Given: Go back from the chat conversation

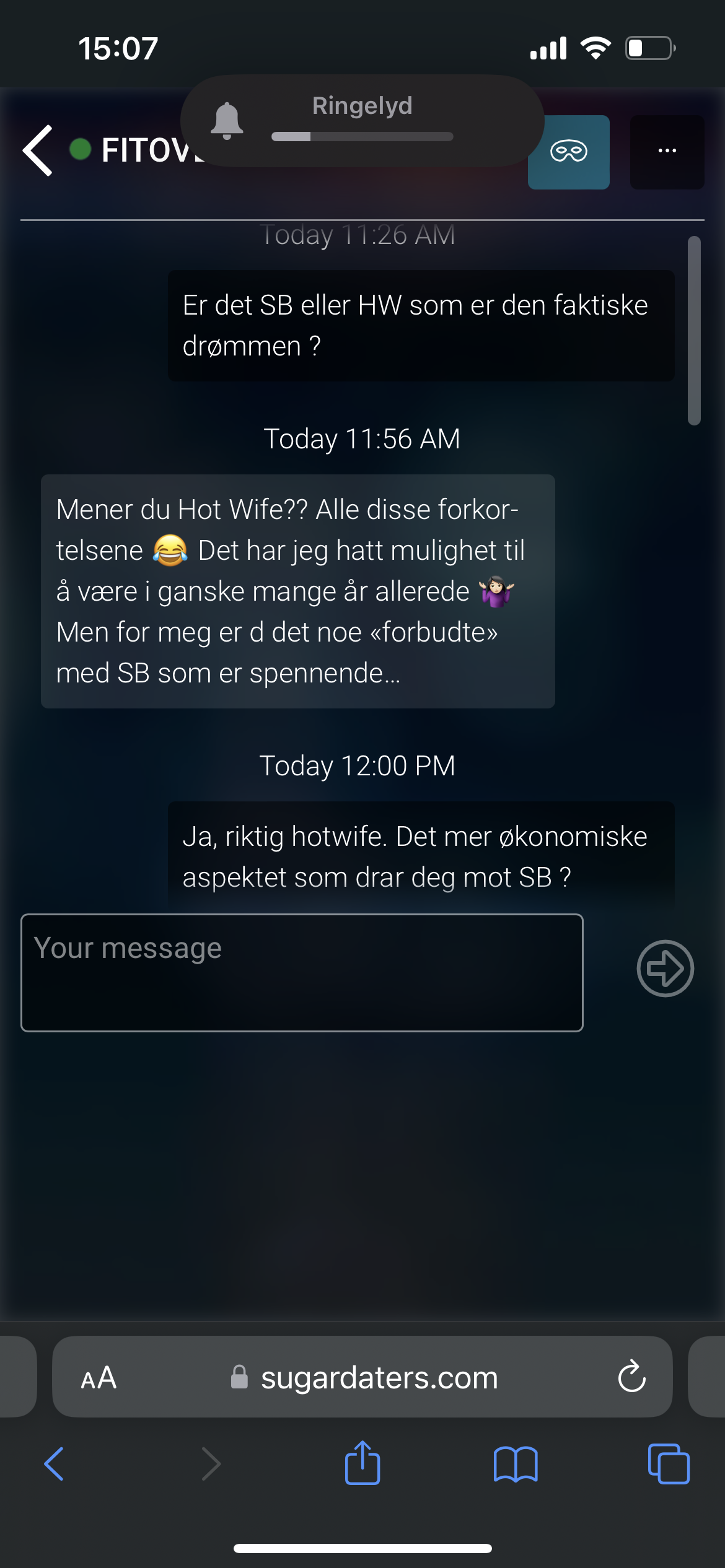Looking at the screenshot, I should click(x=38, y=150).
